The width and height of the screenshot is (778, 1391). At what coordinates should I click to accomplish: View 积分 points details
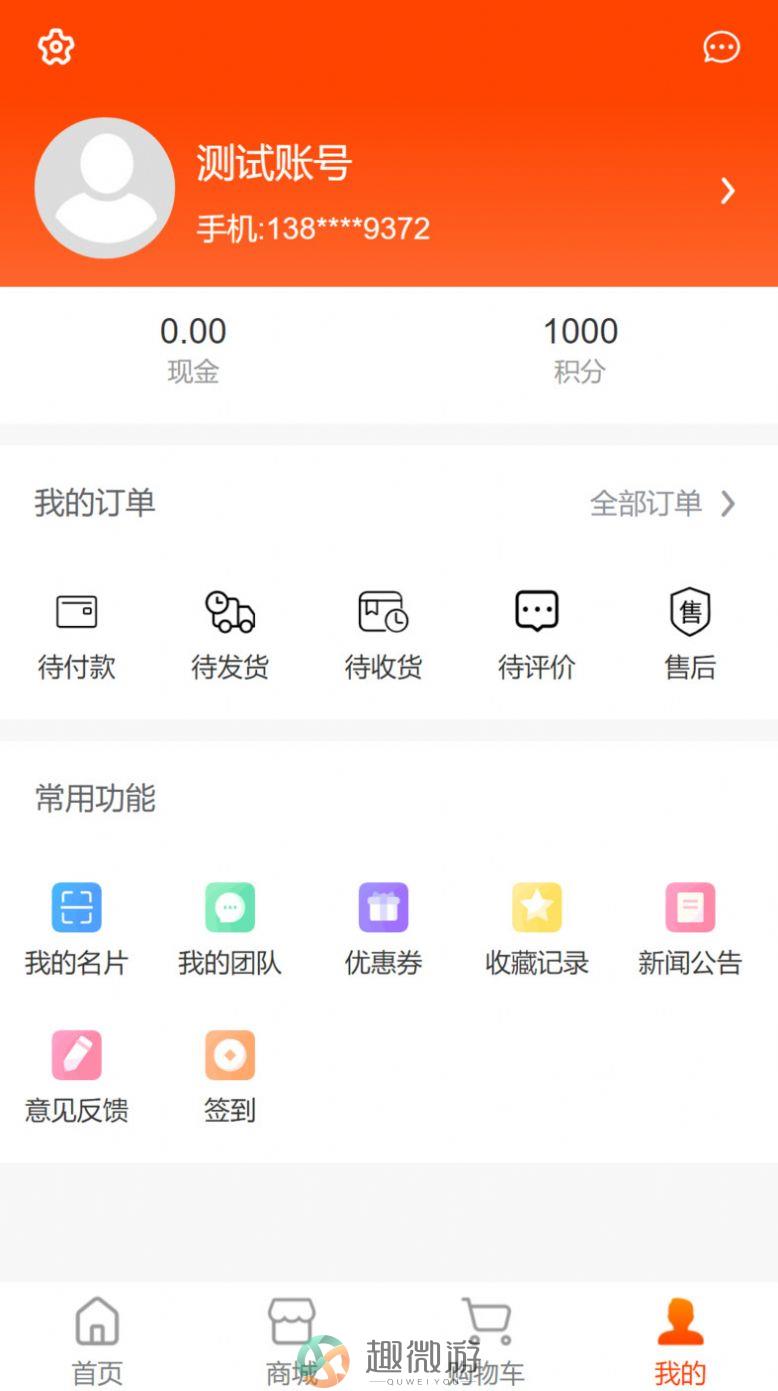click(580, 350)
